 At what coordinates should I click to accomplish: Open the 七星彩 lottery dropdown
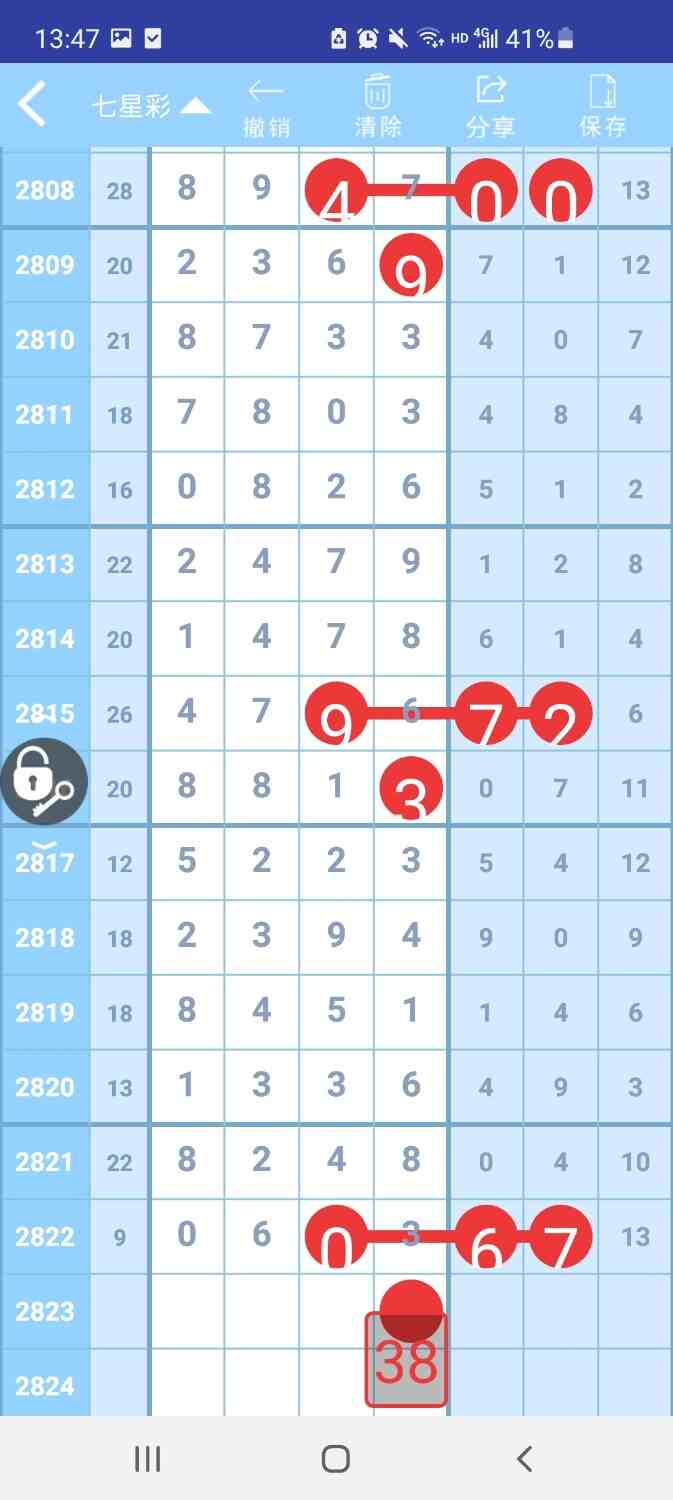(x=150, y=106)
